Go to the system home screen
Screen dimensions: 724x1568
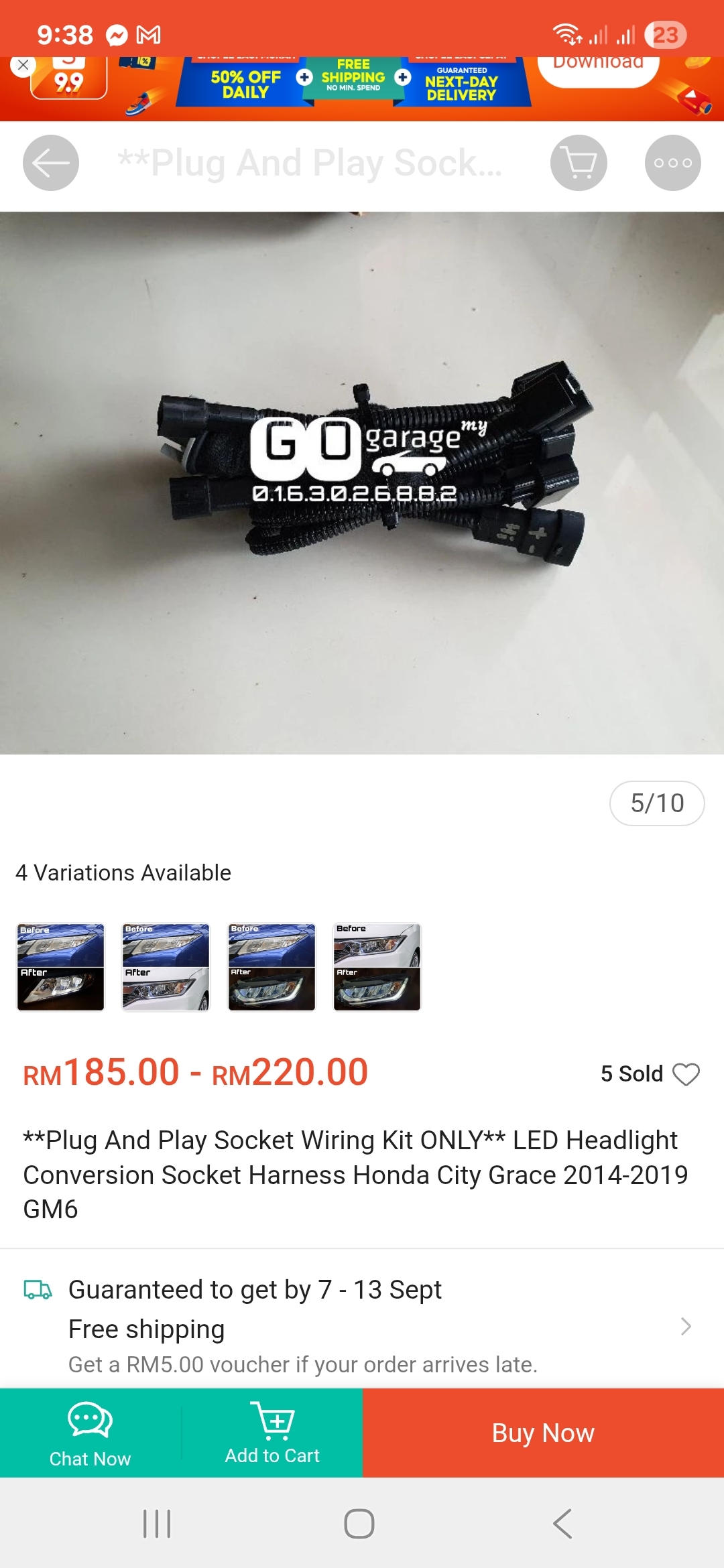(x=359, y=1524)
